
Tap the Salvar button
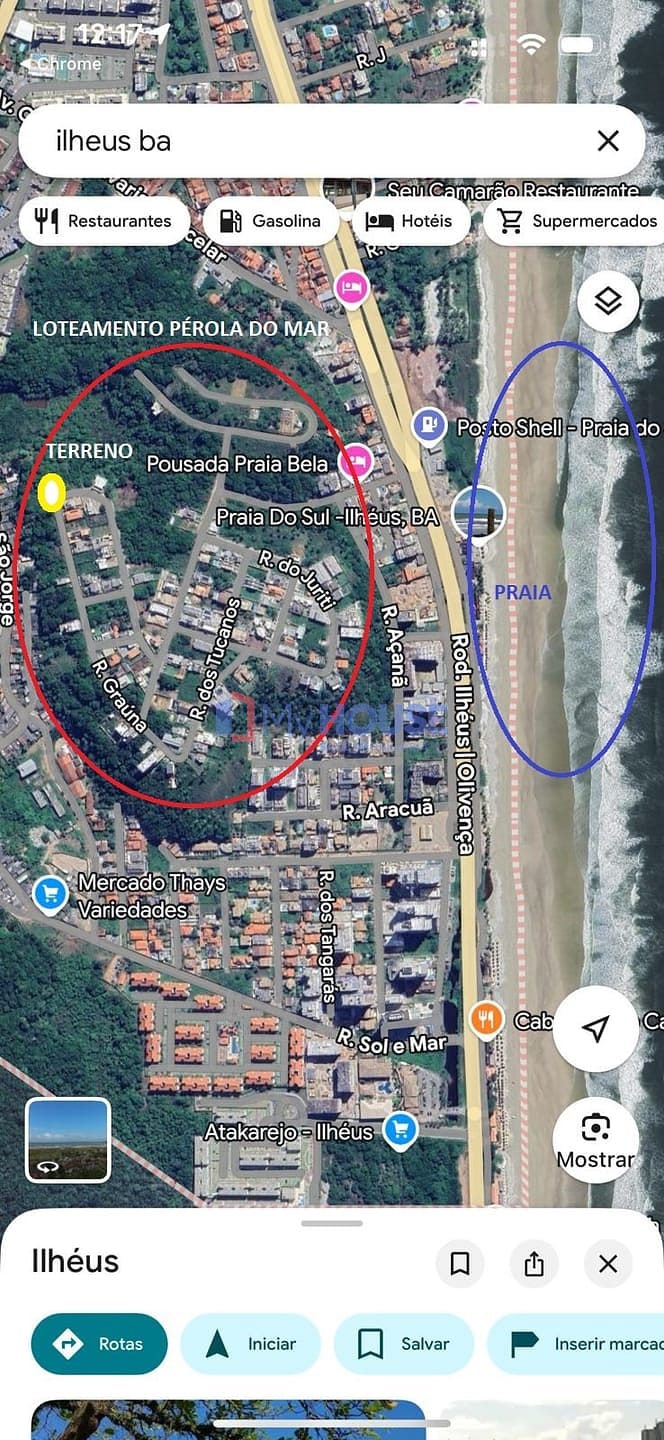404,1344
